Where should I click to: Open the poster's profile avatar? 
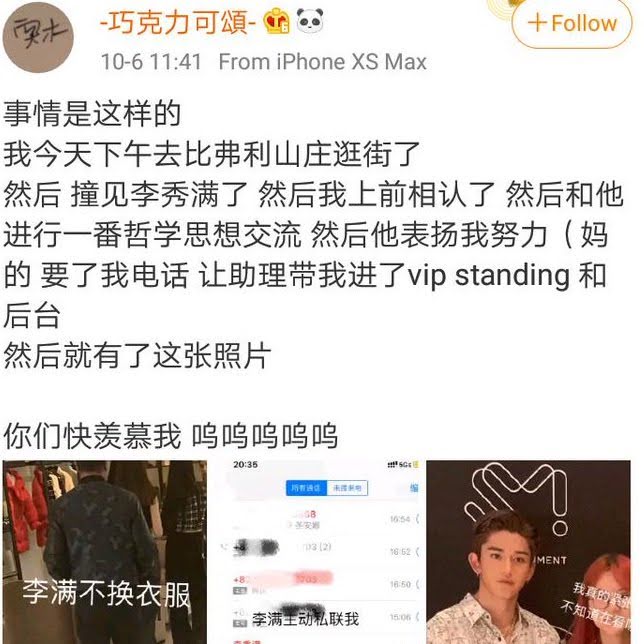coord(38,37)
